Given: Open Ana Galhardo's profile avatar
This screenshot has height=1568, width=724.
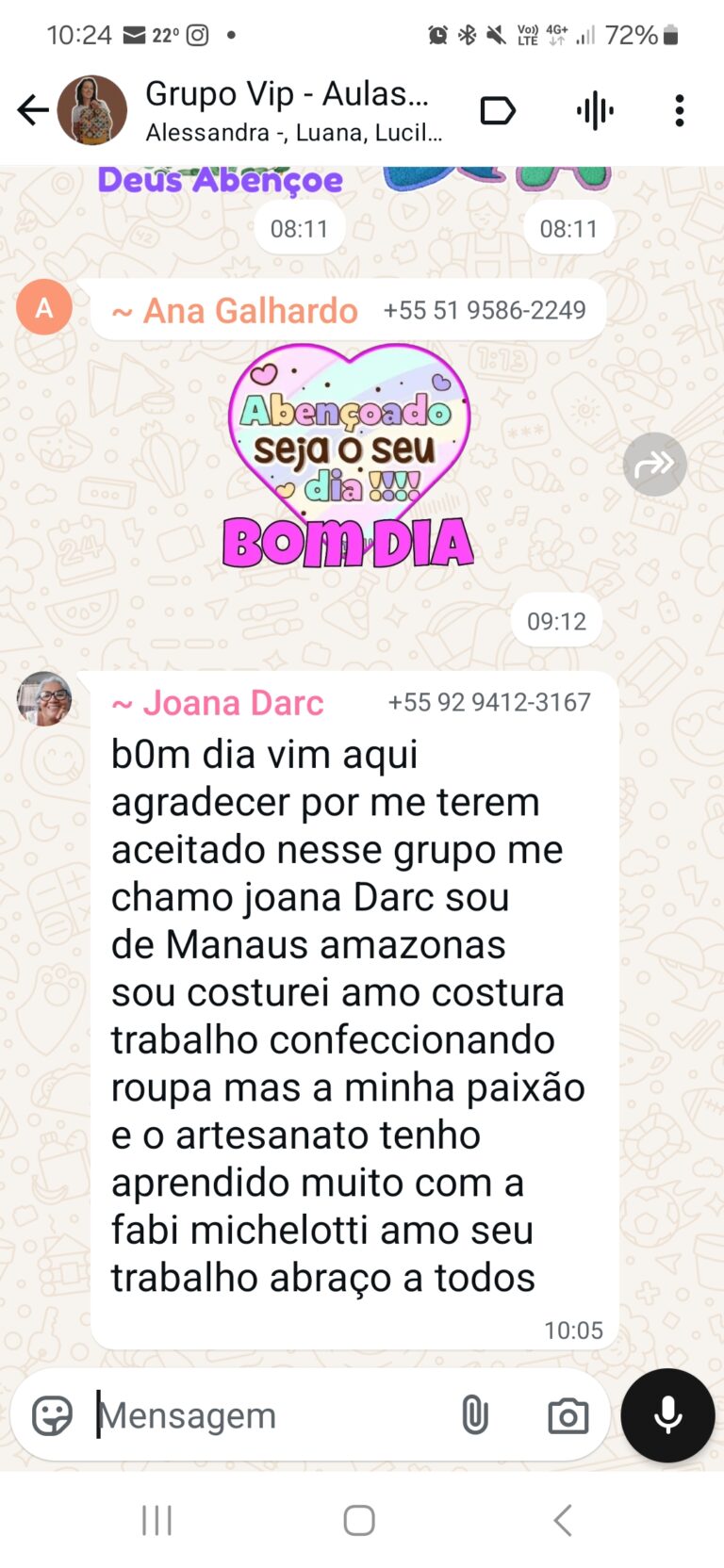Looking at the screenshot, I should tap(44, 307).
